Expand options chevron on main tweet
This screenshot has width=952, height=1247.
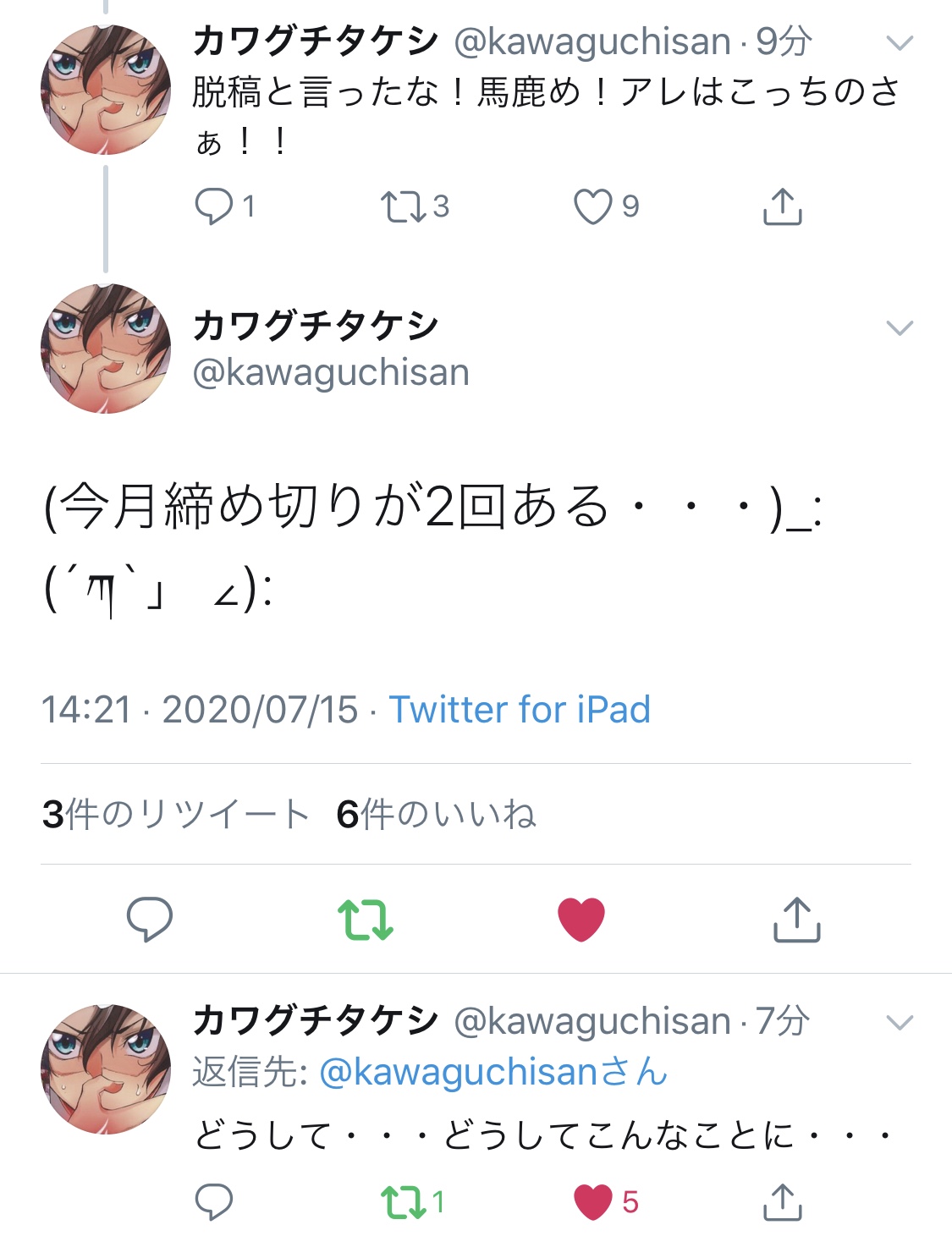point(899,328)
